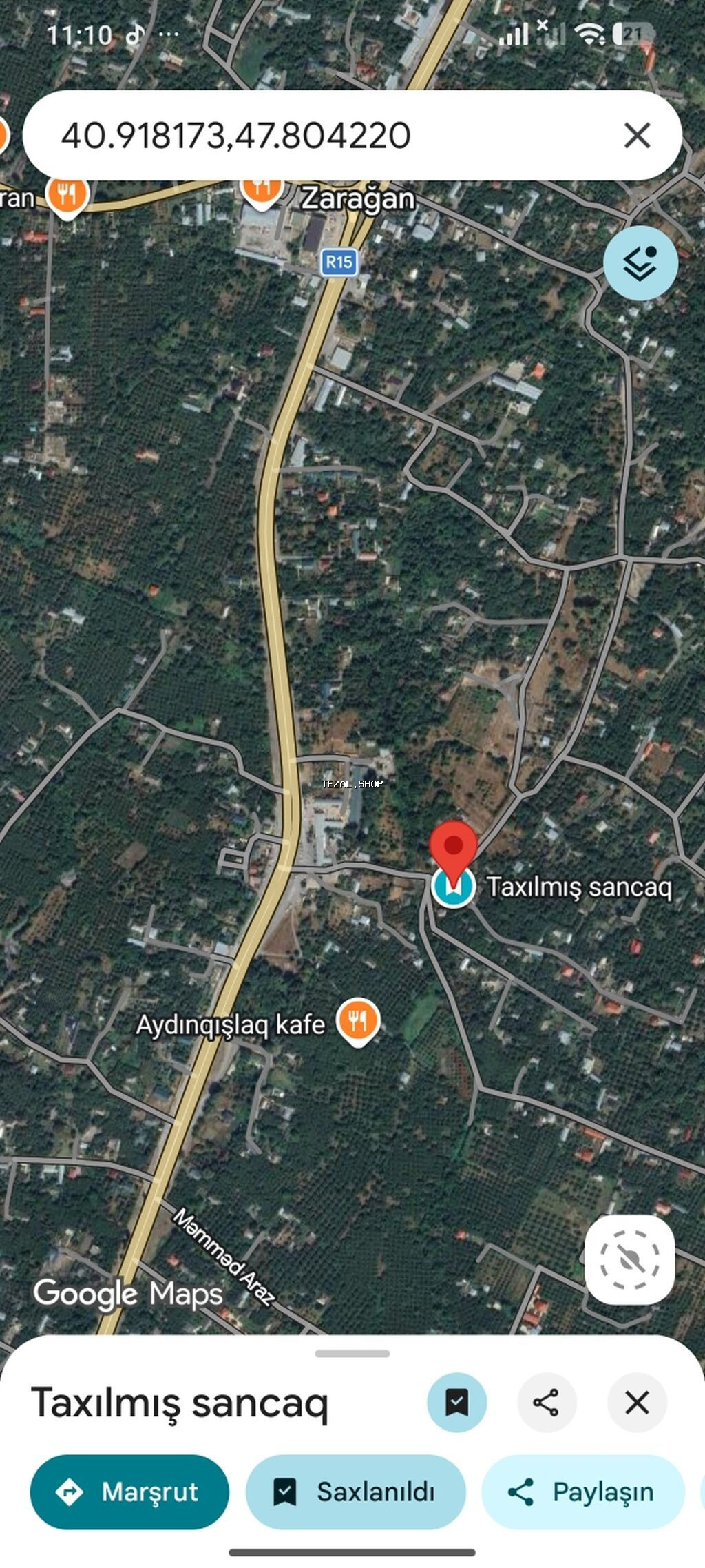This screenshot has width=705, height=1568.
Task: Close the Taxılmış sancaq panel
Action: coord(637,1402)
